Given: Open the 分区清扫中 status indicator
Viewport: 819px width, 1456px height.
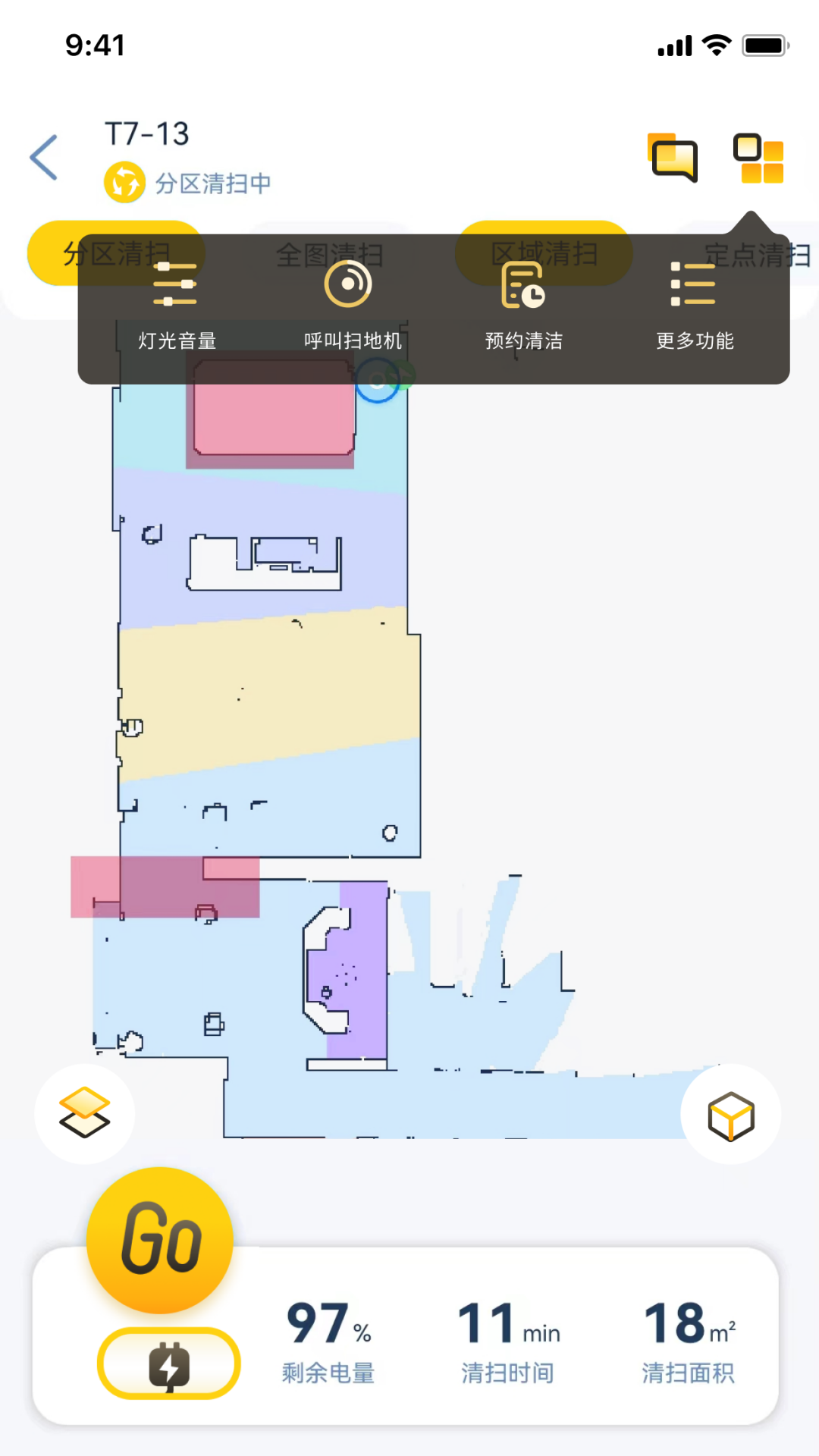Looking at the screenshot, I should coord(187,182).
